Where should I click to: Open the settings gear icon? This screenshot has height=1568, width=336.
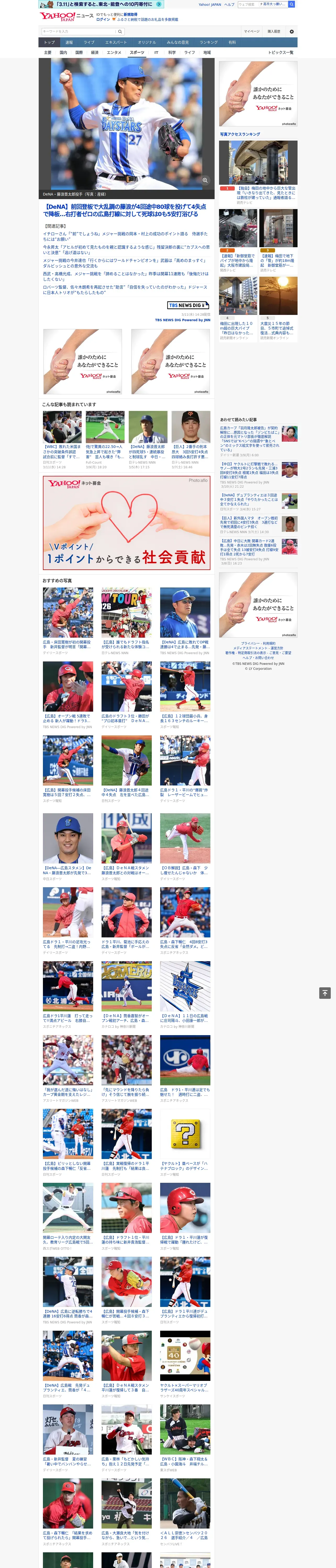pos(292,31)
